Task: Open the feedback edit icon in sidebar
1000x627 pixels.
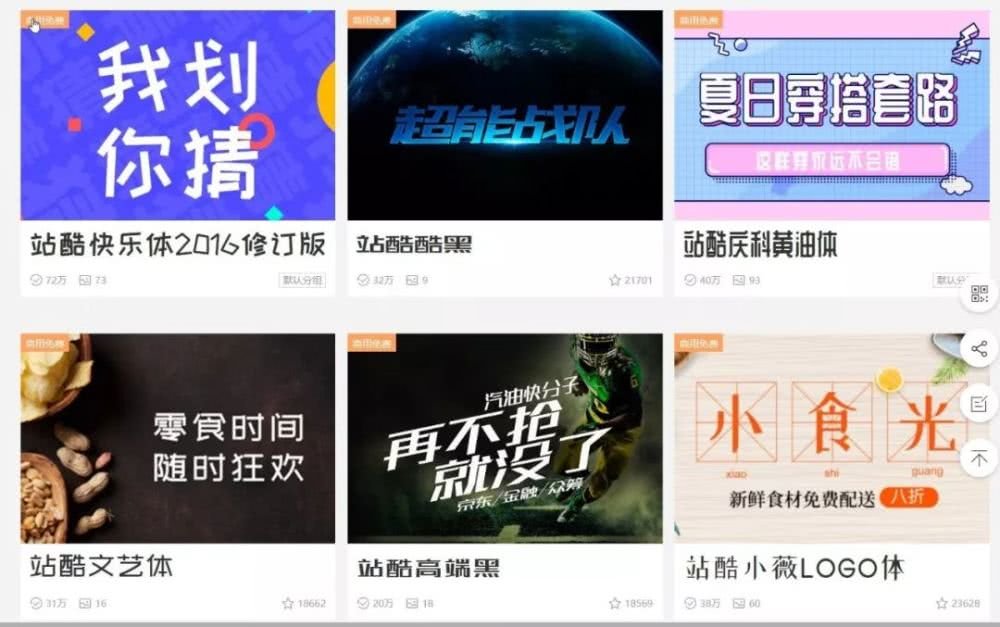Action: point(979,404)
